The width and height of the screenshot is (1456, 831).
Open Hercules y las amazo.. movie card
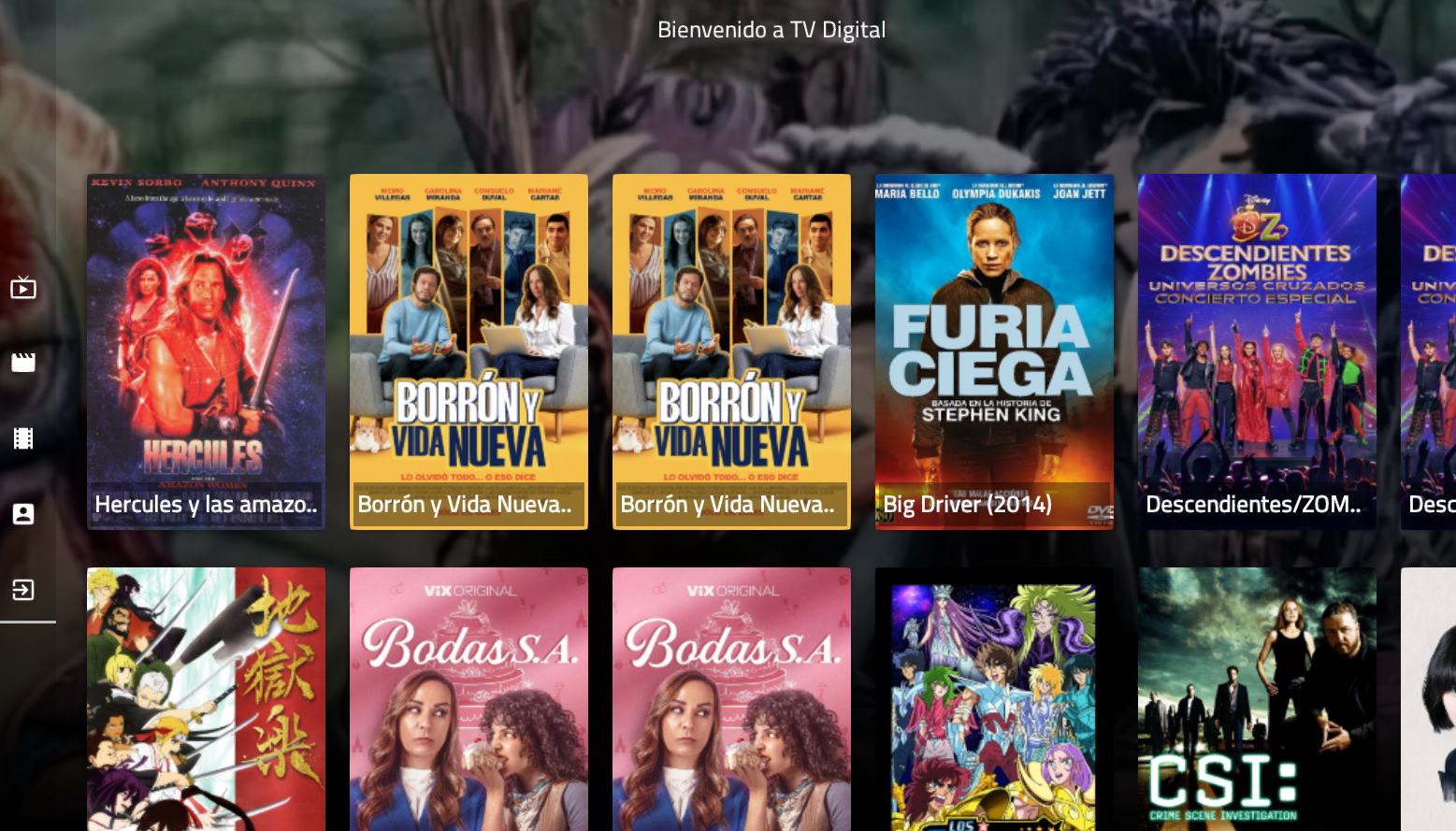206,351
